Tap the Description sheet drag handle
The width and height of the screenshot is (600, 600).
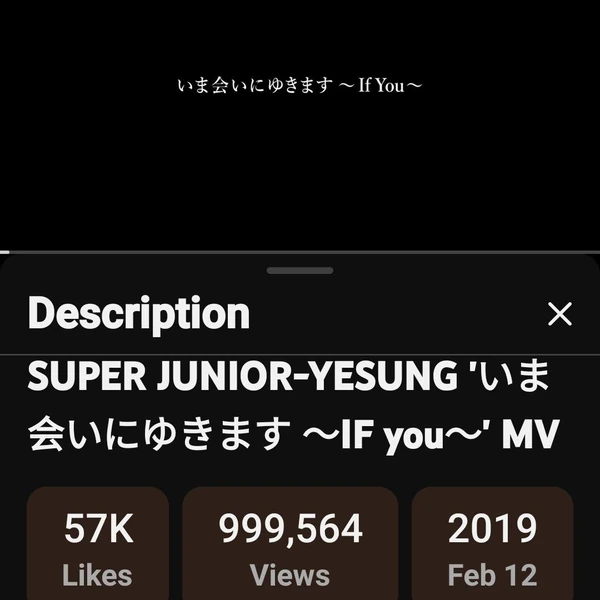(x=300, y=270)
